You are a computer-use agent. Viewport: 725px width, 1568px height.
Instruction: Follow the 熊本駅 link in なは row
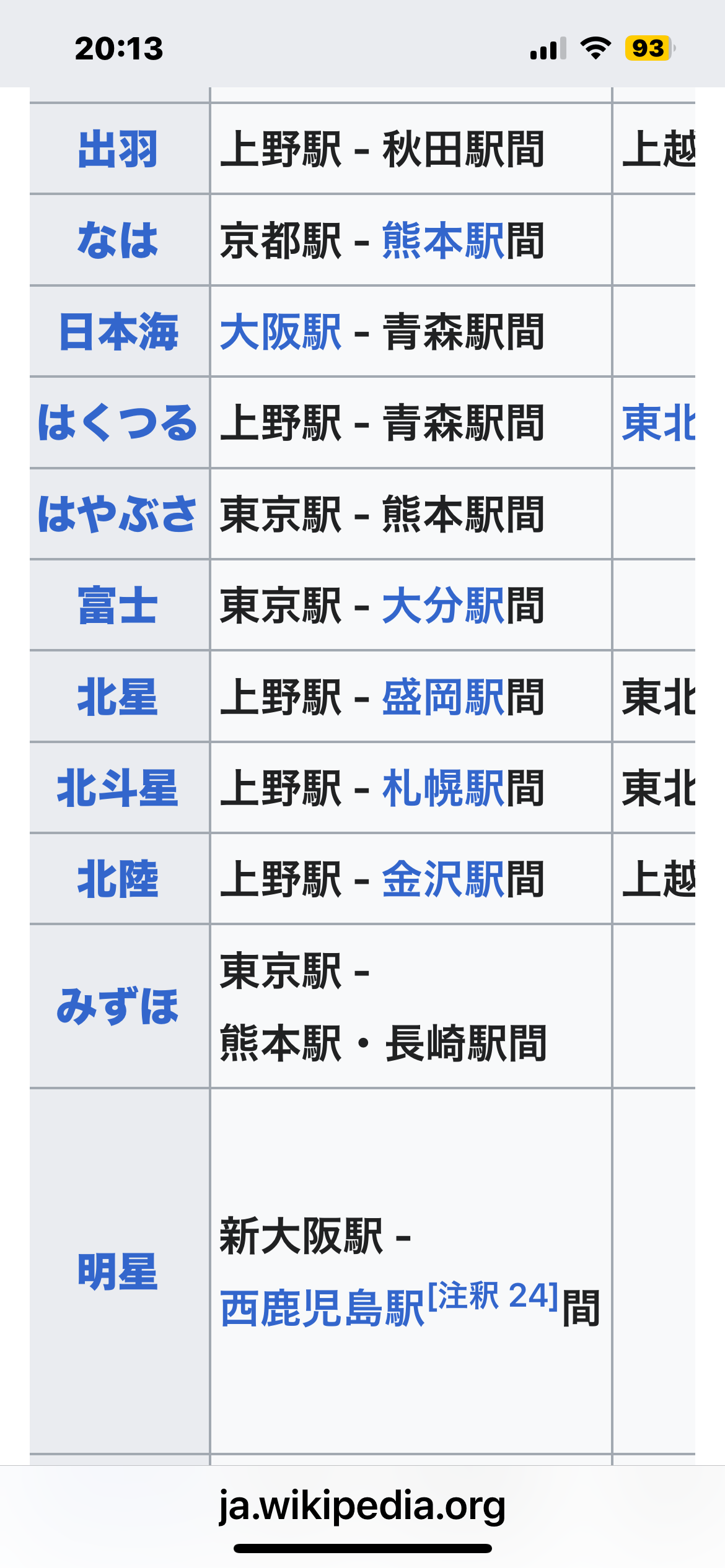point(443,240)
